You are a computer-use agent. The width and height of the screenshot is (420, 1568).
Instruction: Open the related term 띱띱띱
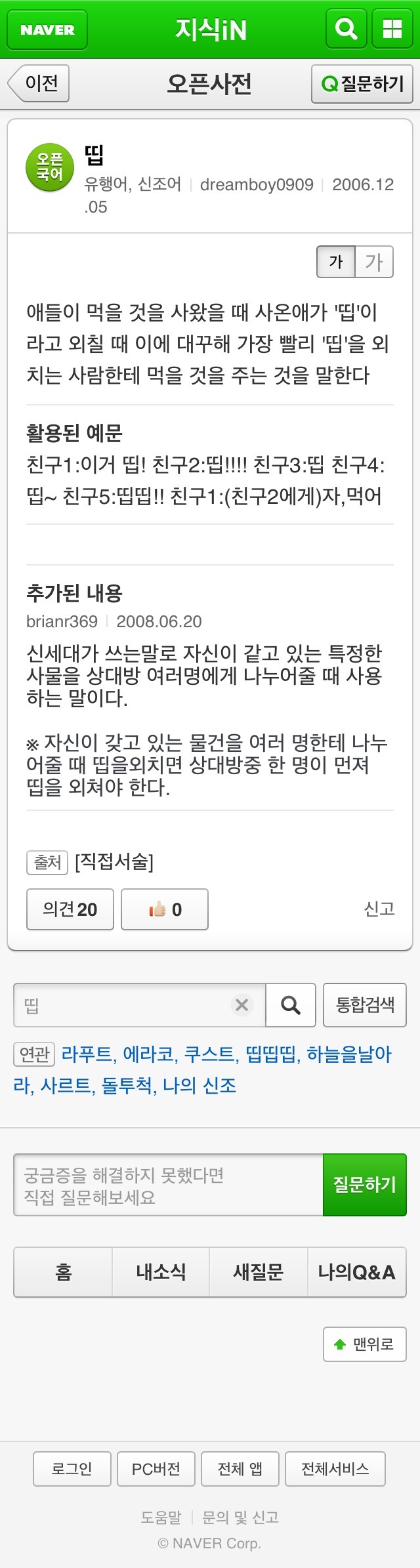pyautogui.click(x=271, y=1054)
